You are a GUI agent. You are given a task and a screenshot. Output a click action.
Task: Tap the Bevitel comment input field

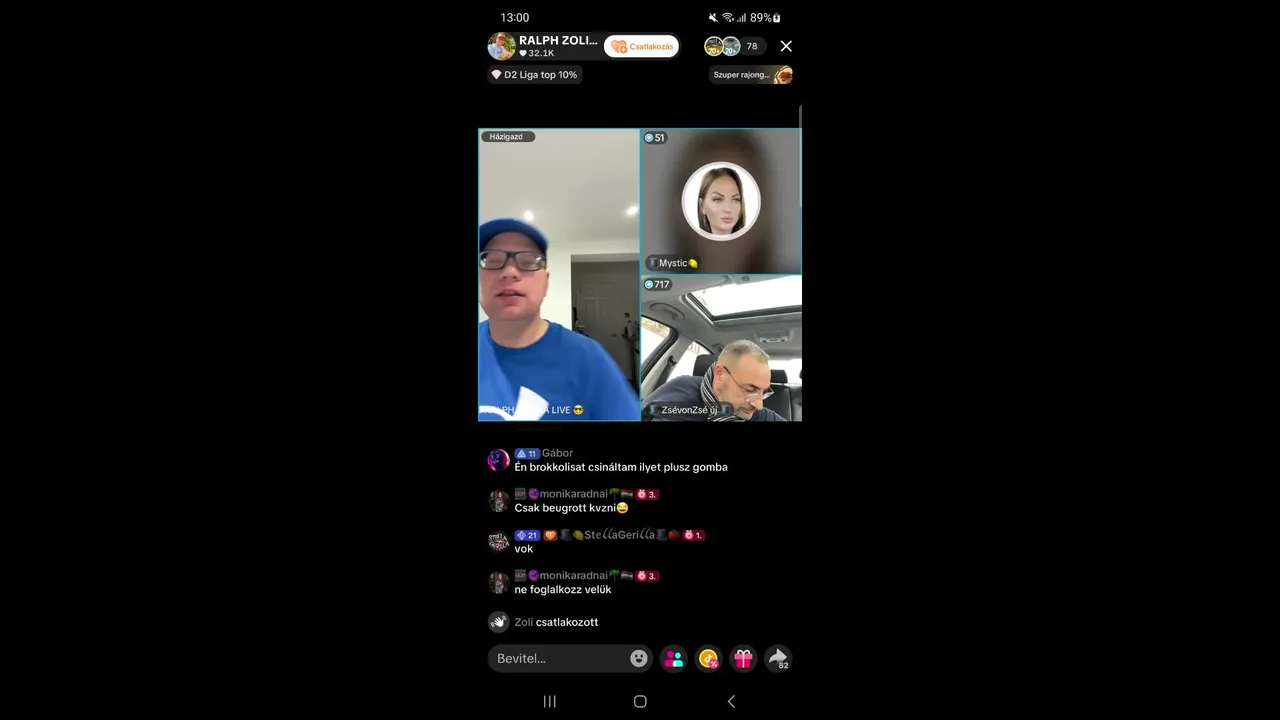558,658
